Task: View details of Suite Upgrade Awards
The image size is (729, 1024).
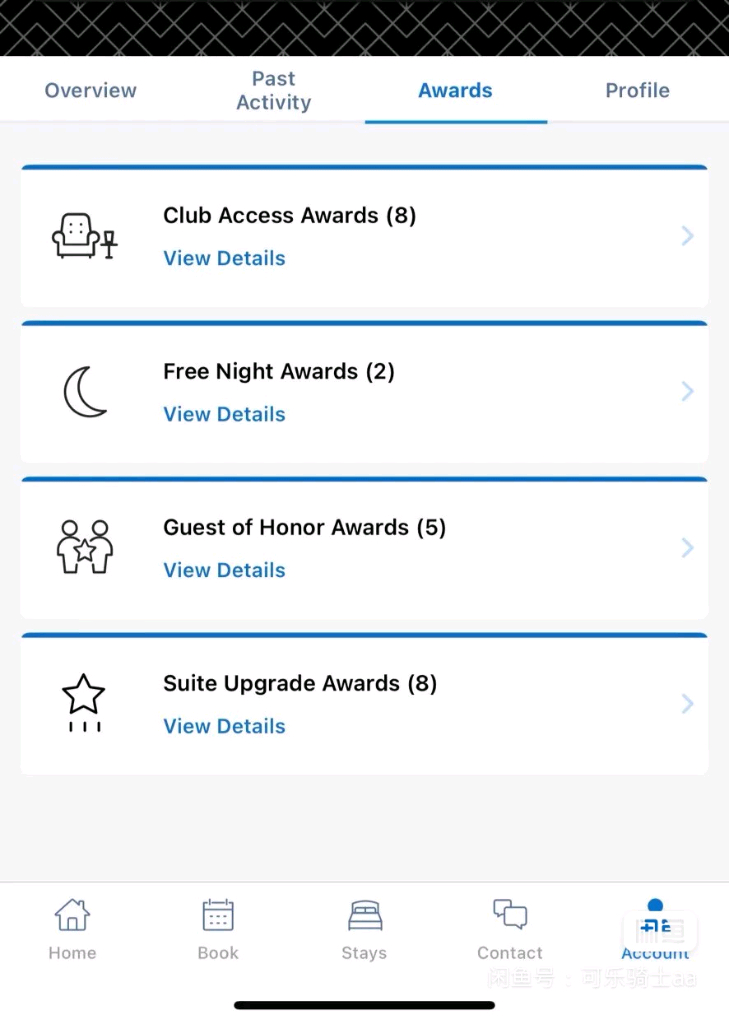Action: point(224,726)
